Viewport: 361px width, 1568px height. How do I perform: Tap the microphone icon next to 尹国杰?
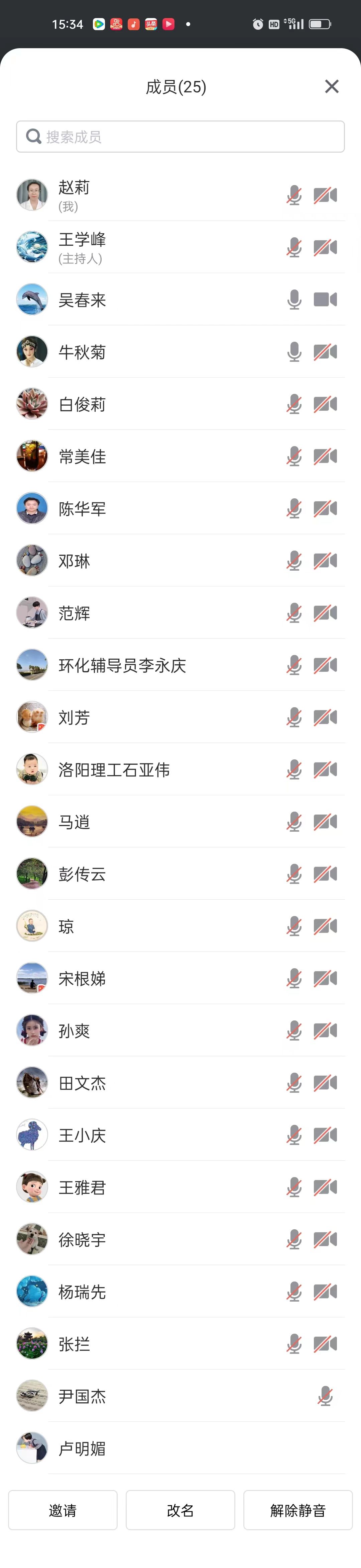(325, 1396)
